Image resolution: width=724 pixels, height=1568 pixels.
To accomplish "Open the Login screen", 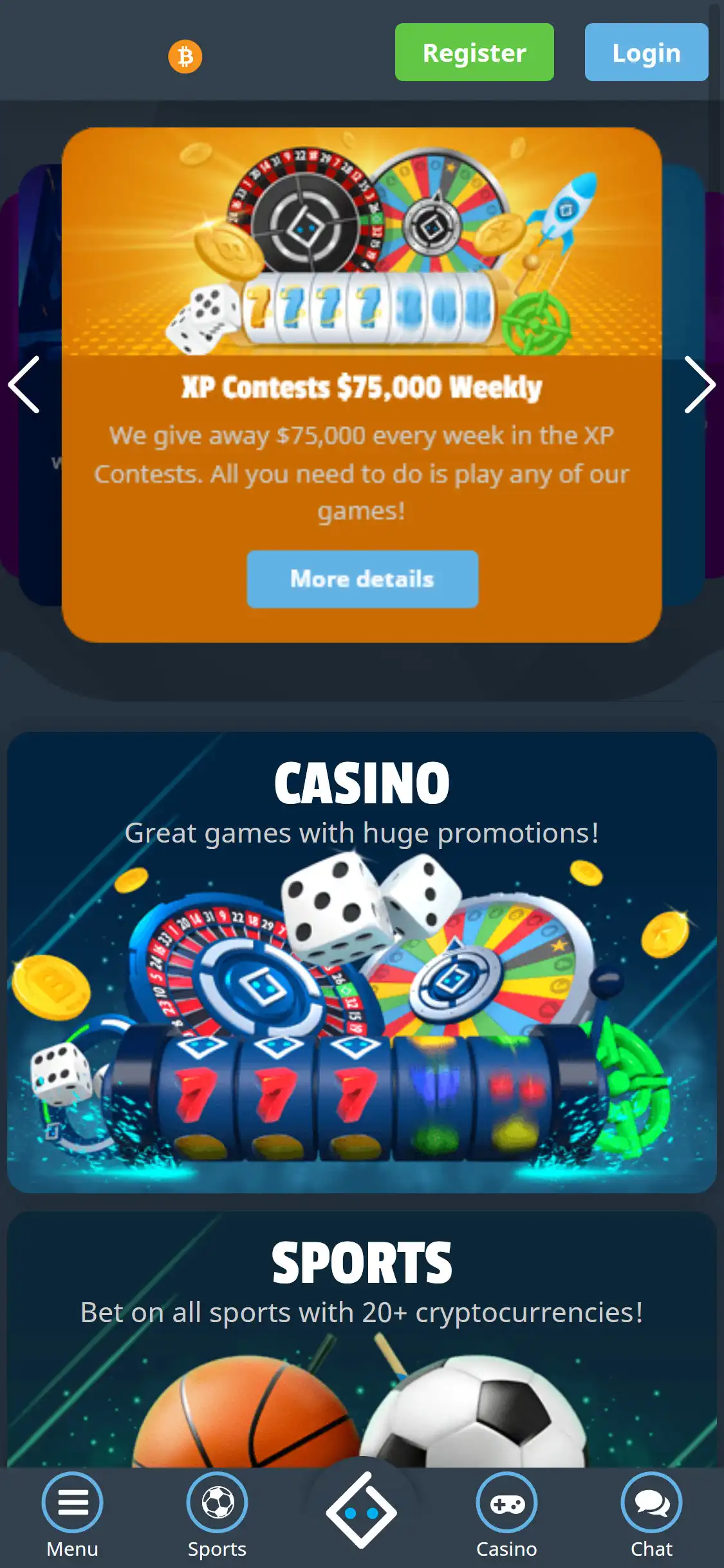I will pyautogui.click(x=646, y=52).
